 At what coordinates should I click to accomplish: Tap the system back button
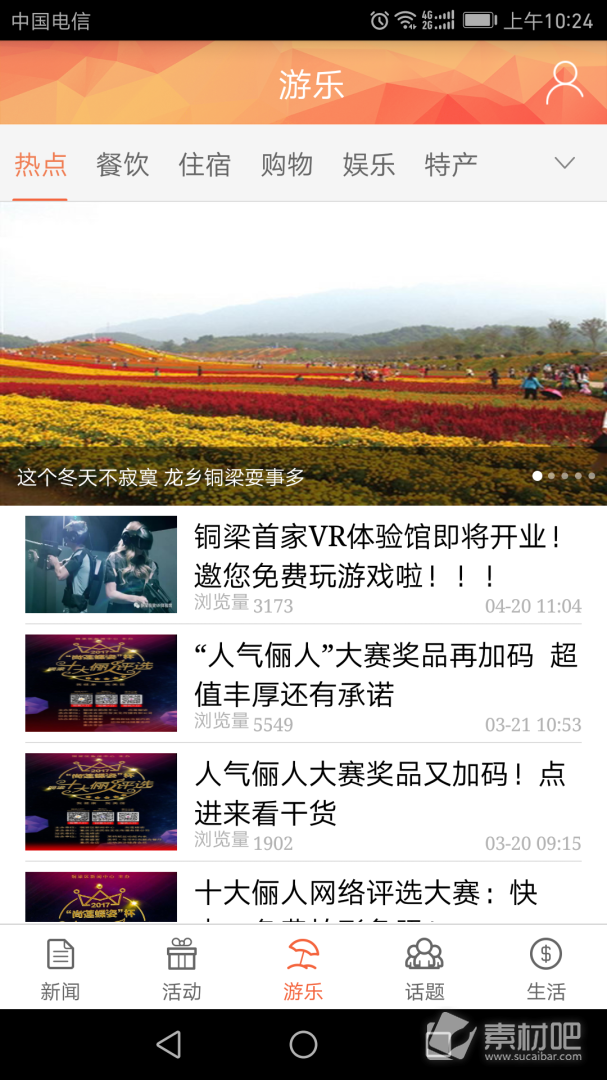pos(169,1045)
